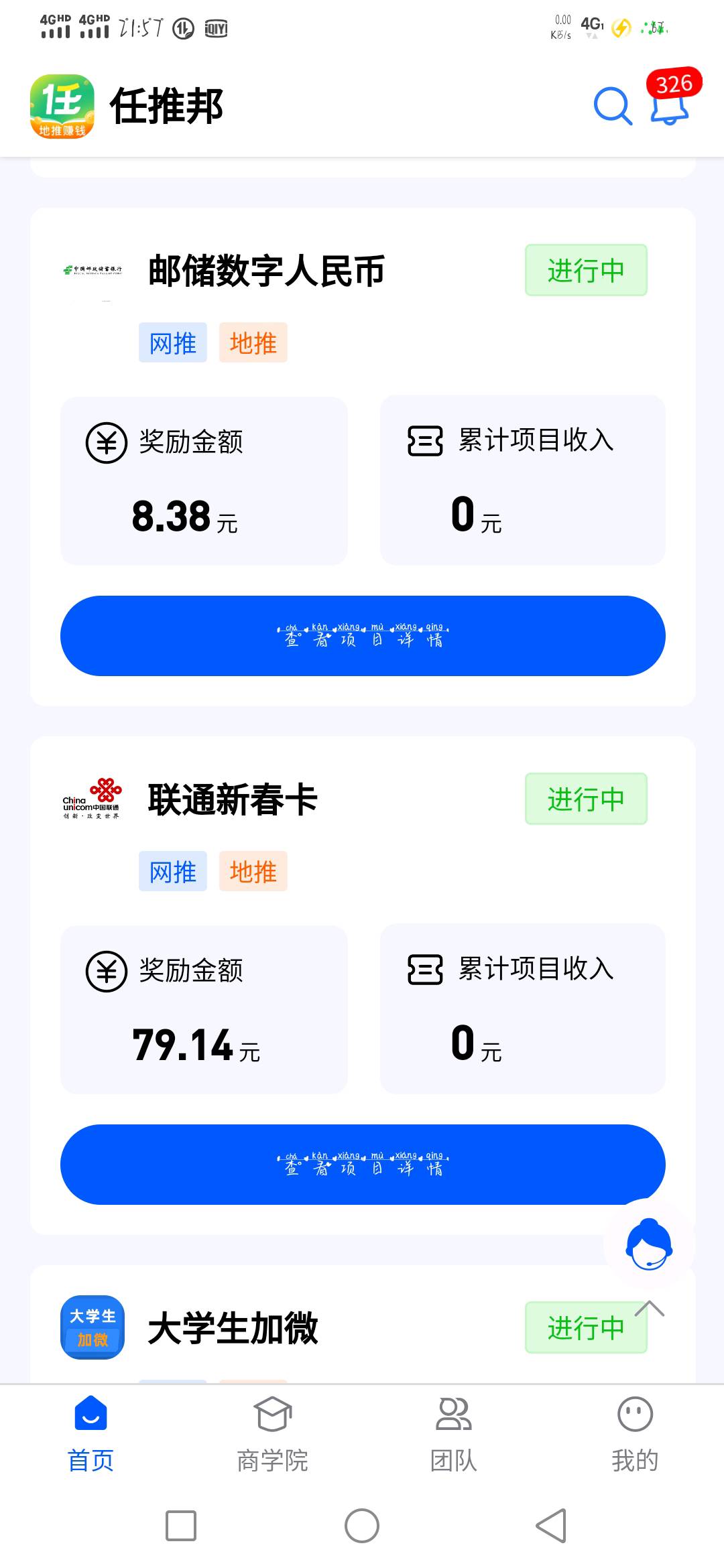Select the 地推 tag on 联通新春卡
Screen dimensions: 724x1568
pos(253,871)
